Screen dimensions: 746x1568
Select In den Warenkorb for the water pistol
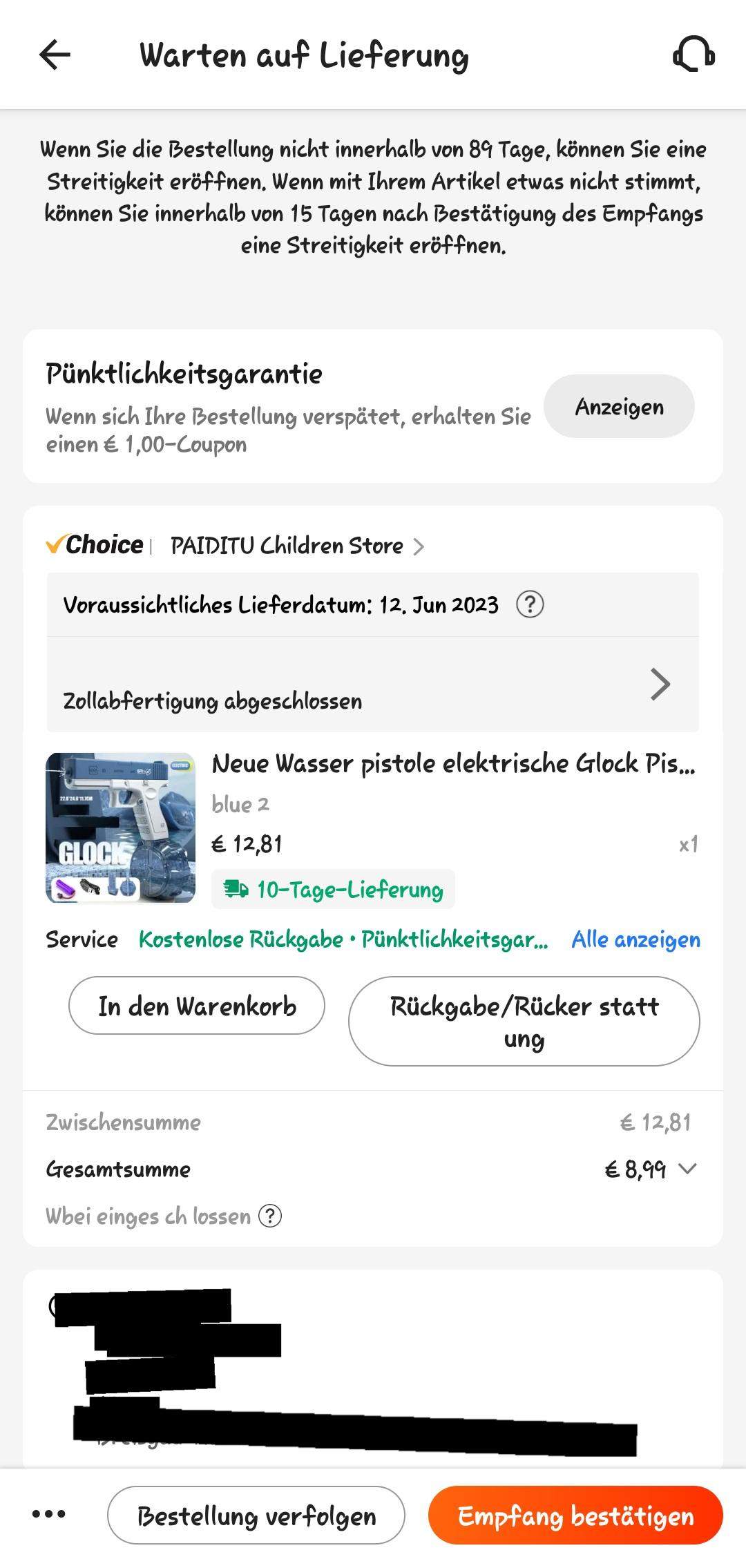[x=197, y=1006]
